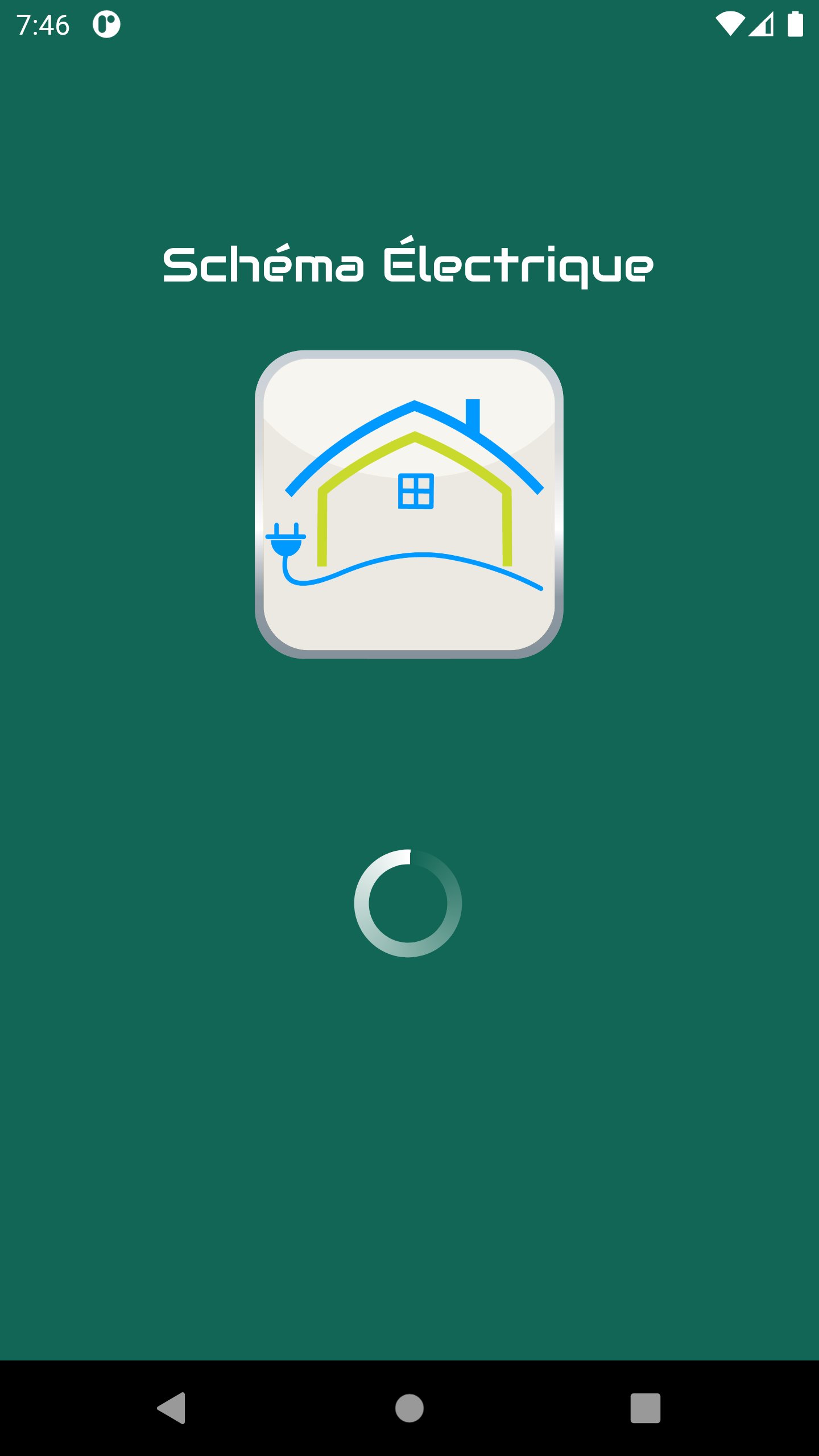Tap the system home button

click(x=409, y=1408)
